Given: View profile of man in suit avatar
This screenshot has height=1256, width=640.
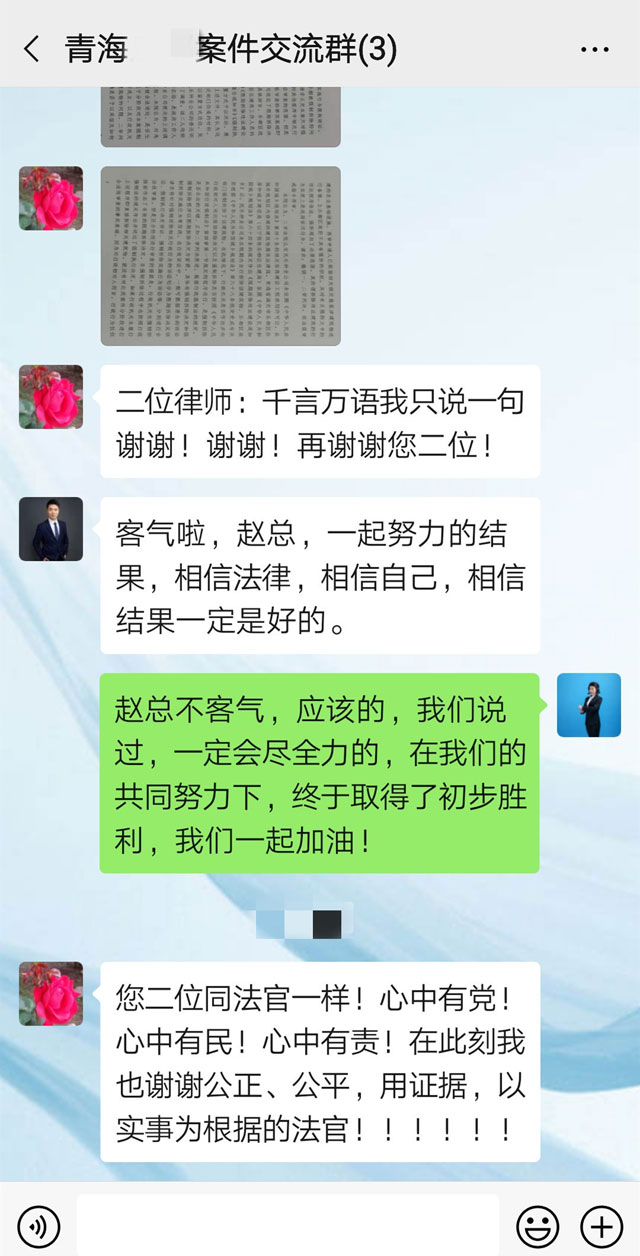Looking at the screenshot, I should [x=51, y=529].
